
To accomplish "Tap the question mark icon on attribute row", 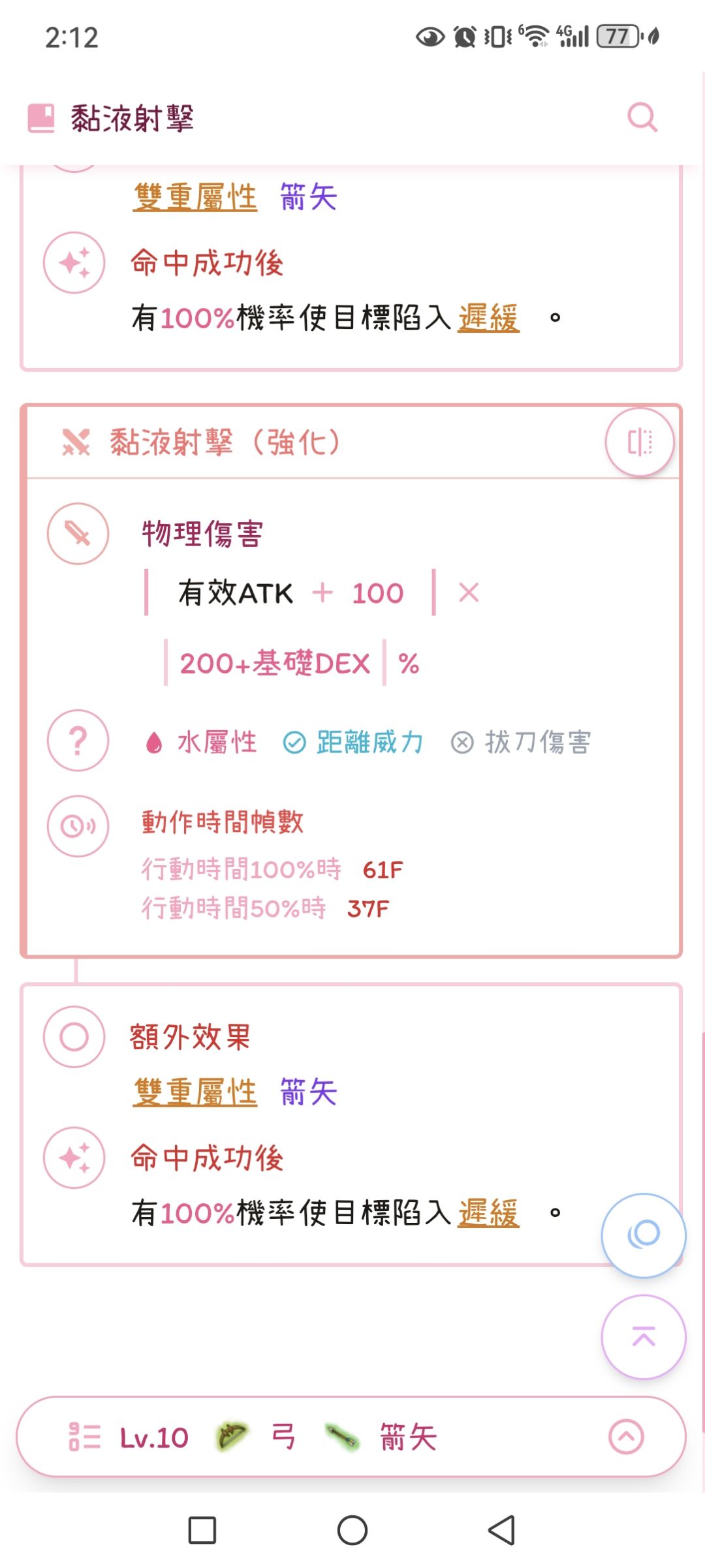I will coord(77,742).
